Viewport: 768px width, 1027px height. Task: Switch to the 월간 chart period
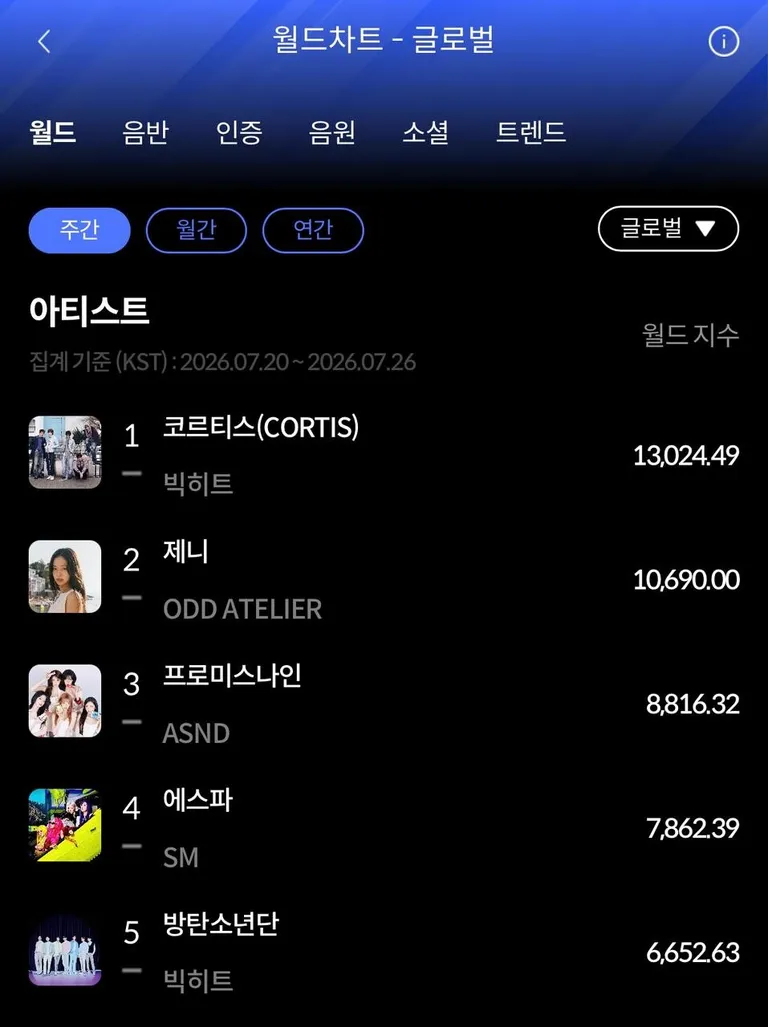[196, 230]
